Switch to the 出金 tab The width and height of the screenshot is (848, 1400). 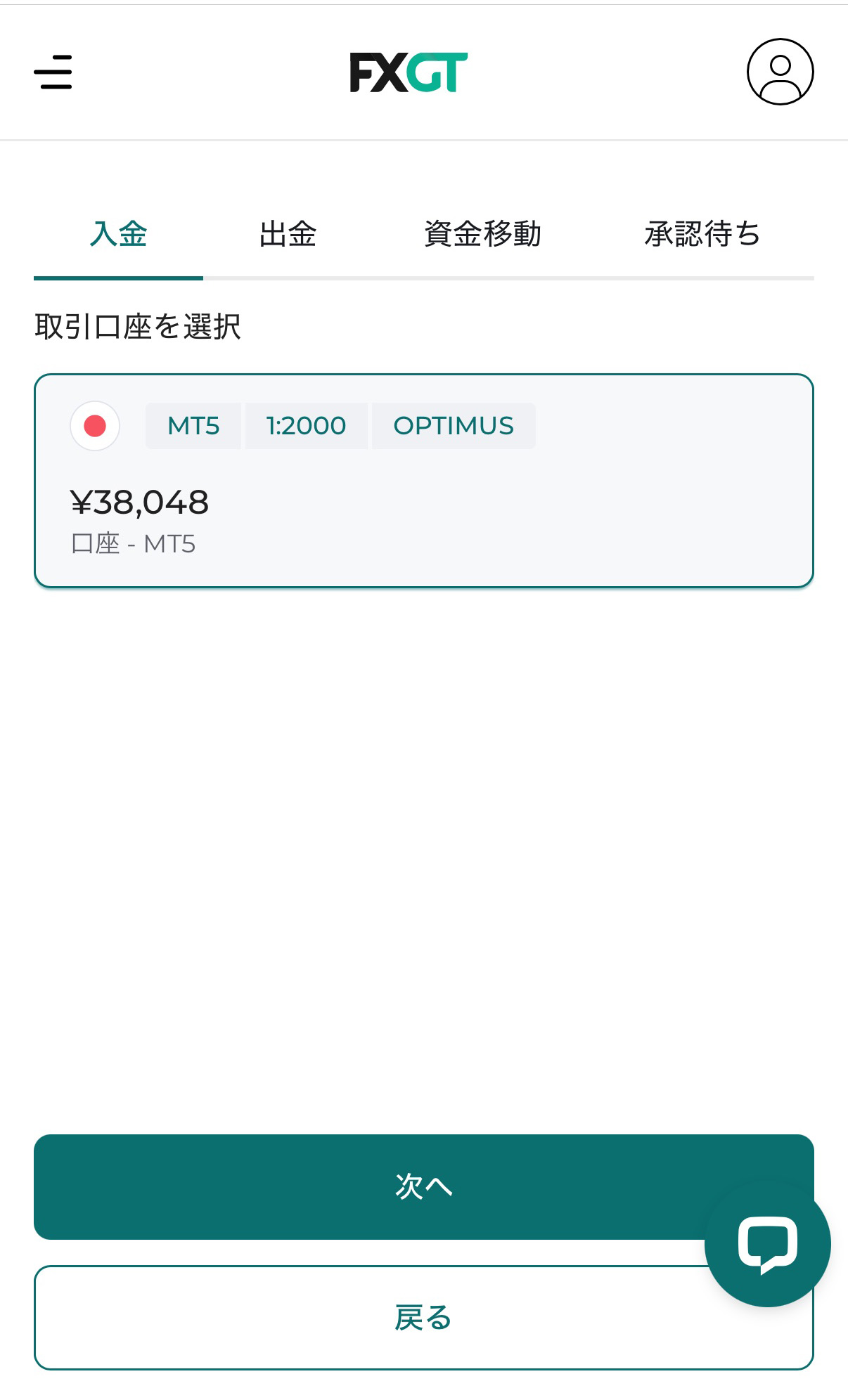tap(288, 234)
